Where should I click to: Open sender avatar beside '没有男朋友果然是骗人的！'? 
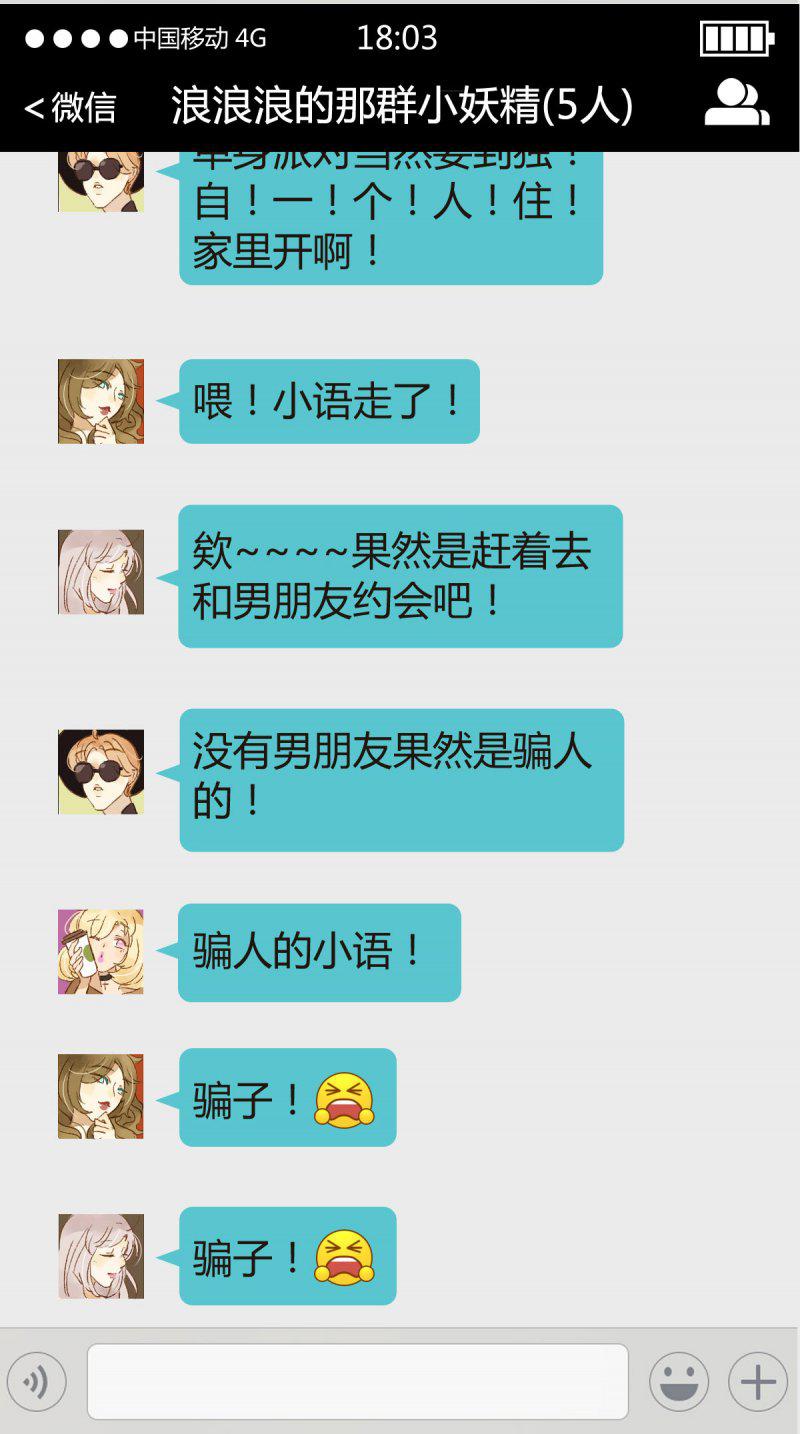coord(101,771)
